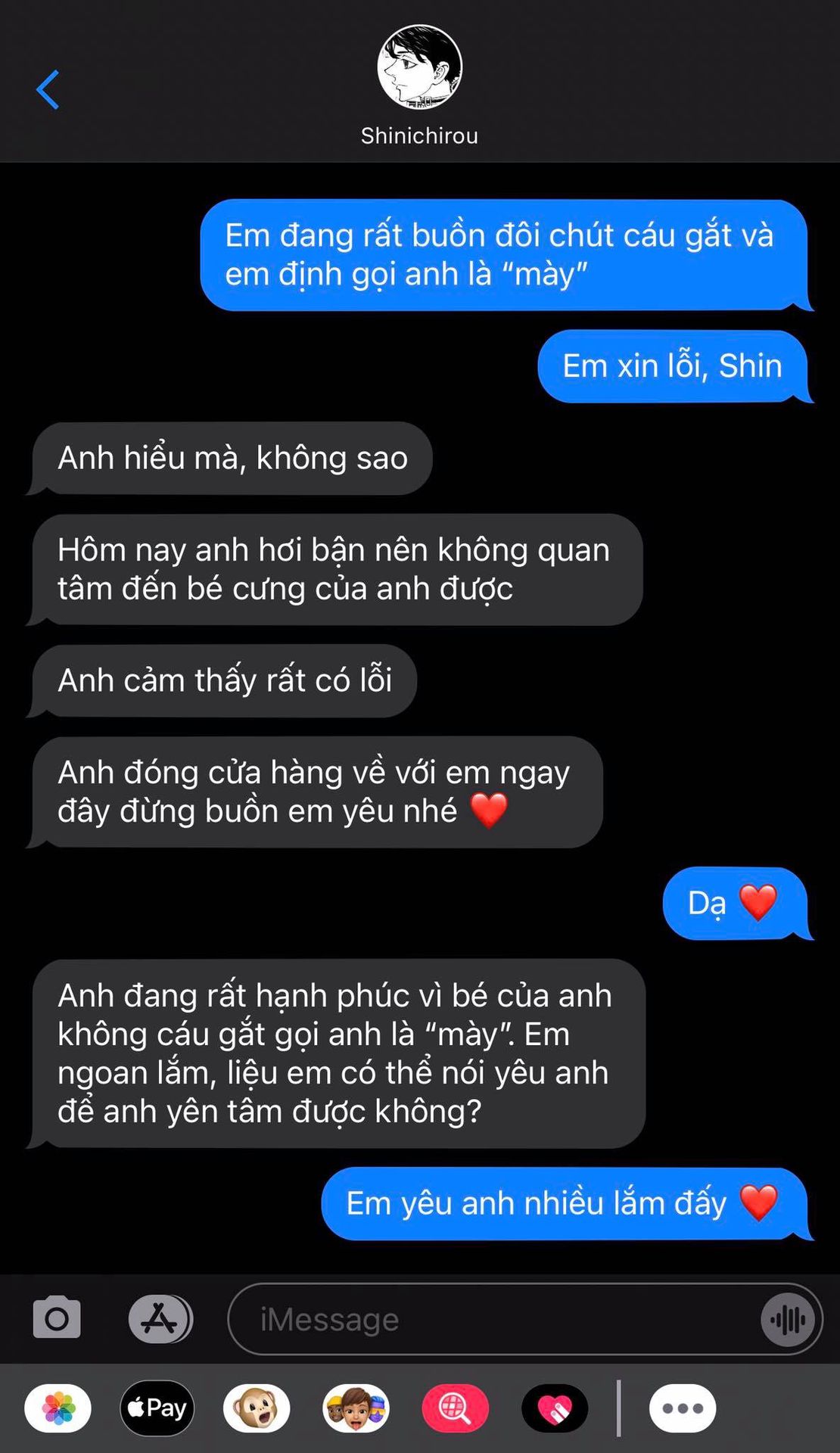This screenshot has width=840, height=1453.
Task: Open Shinichirou's contact details
Action: (x=419, y=85)
